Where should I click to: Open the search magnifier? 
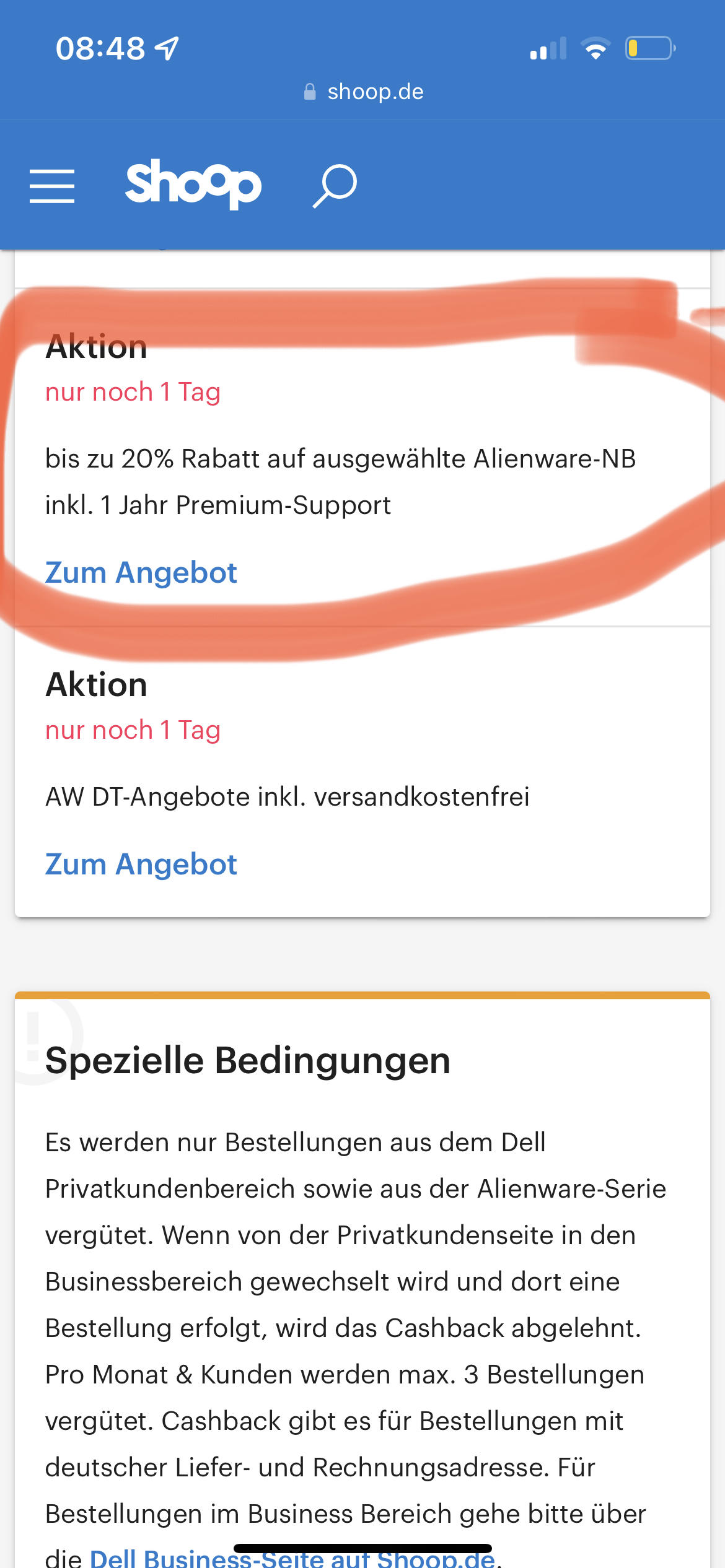click(335, 186)
